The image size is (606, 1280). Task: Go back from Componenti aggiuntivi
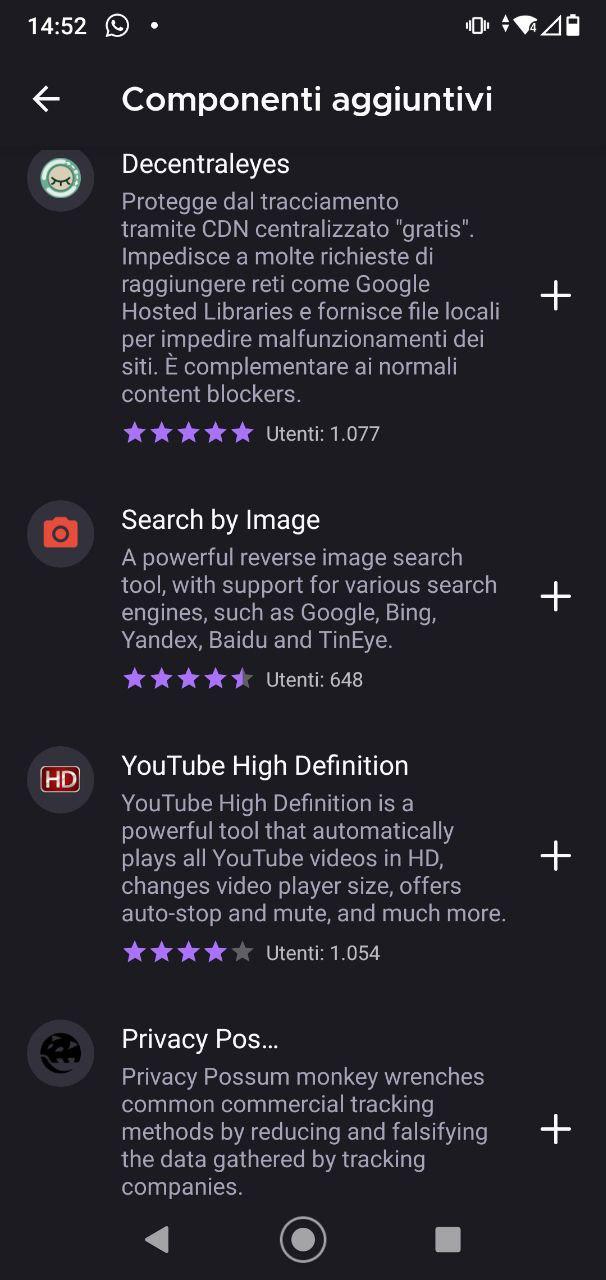pyautogui.click(x=46, y=98)
